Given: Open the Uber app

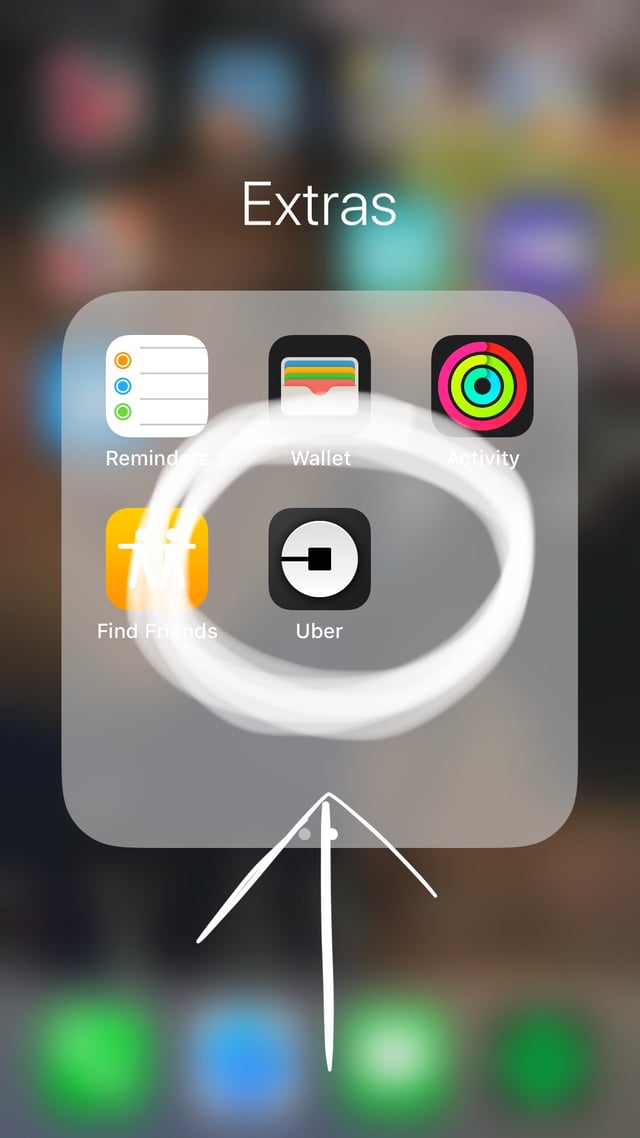Looking at the screenshot, I should tap(319, 559).
